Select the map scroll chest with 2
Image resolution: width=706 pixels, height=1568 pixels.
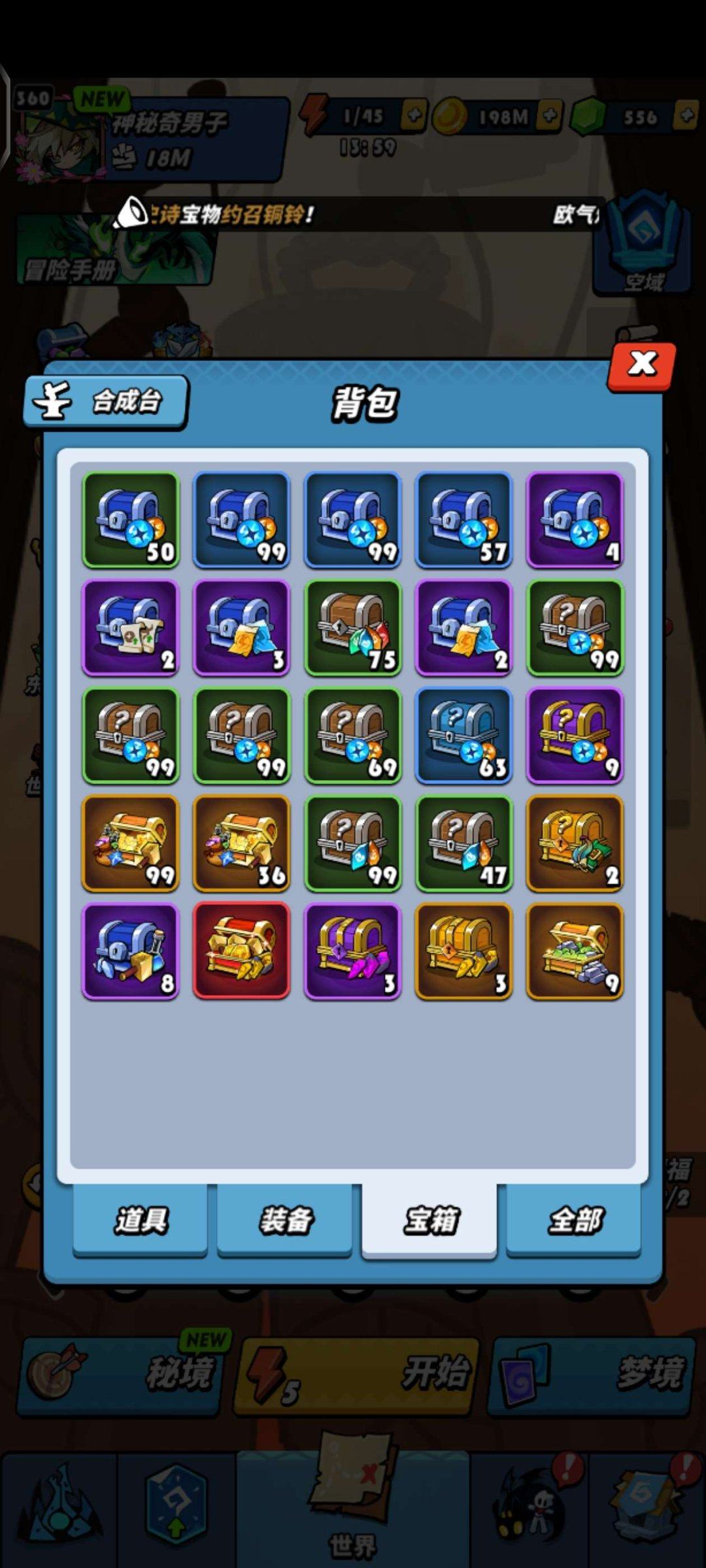[131, 627]
